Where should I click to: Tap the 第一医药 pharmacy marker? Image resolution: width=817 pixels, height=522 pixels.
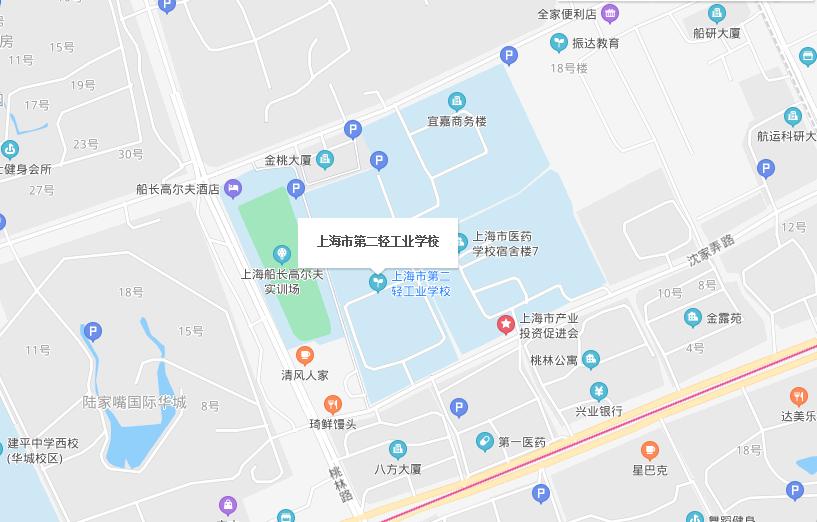tap(485, 442)
